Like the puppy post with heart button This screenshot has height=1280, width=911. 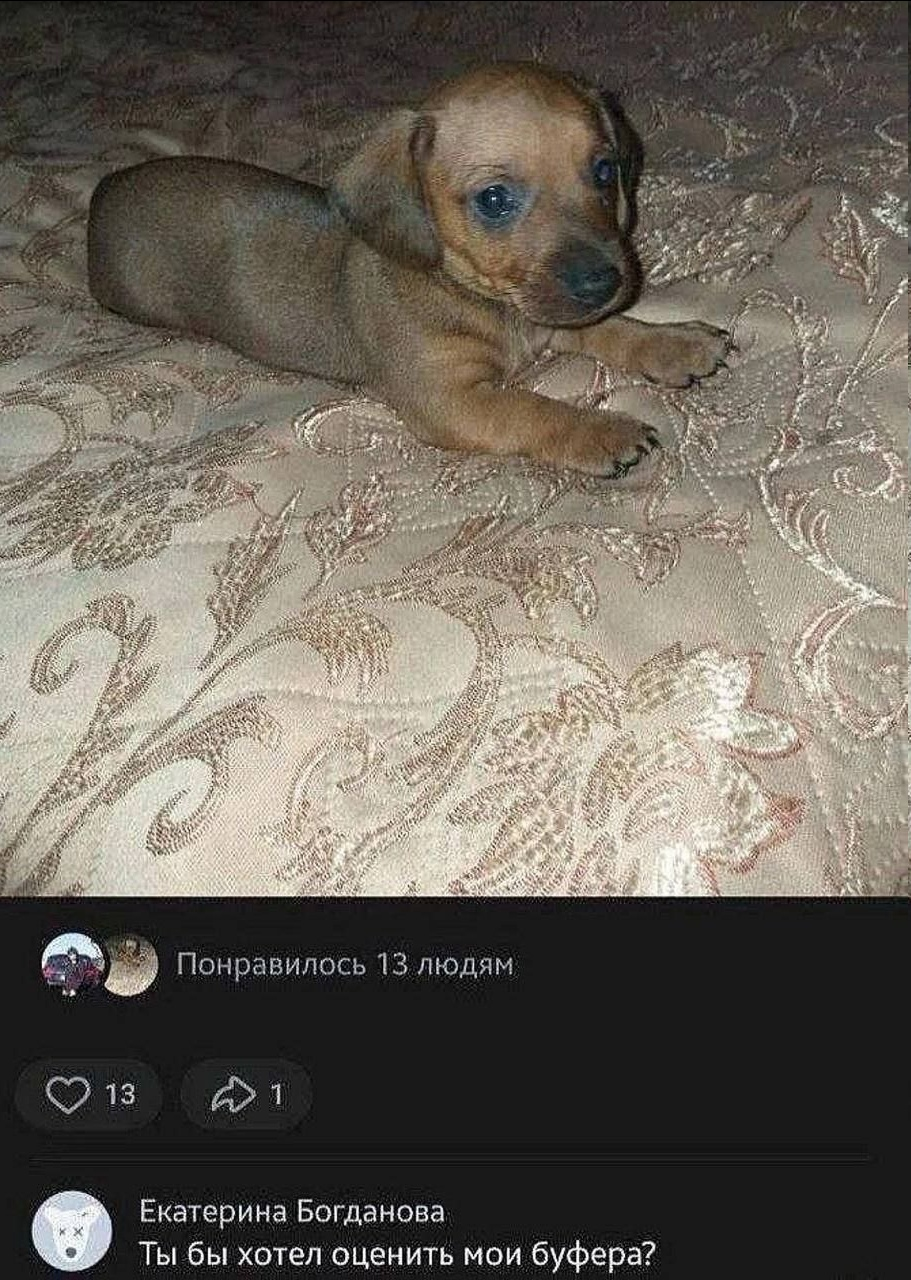pyautogui.click(x=70, y=1095)
